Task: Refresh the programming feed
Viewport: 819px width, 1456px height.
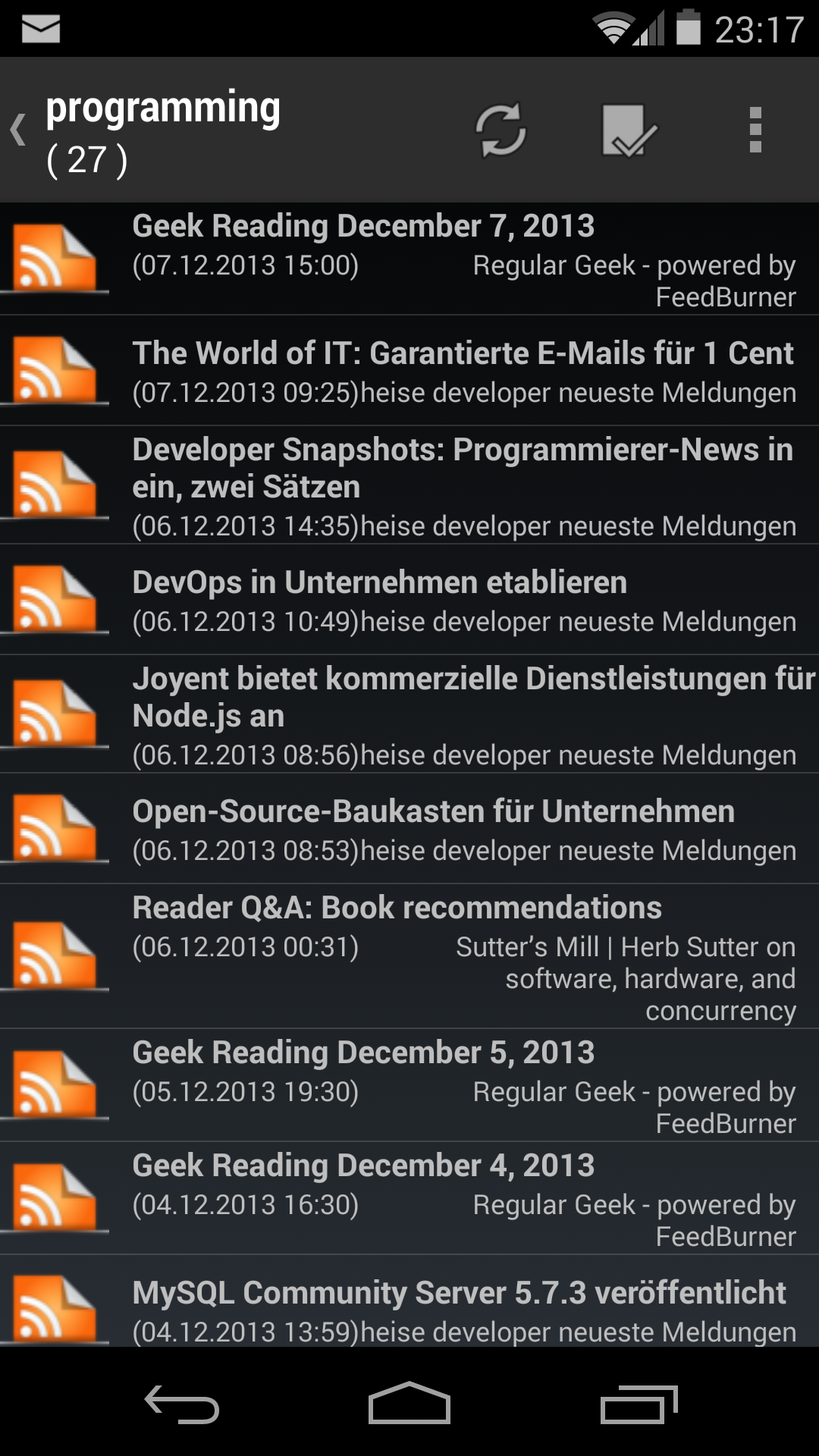Action: tap(501, 130)
